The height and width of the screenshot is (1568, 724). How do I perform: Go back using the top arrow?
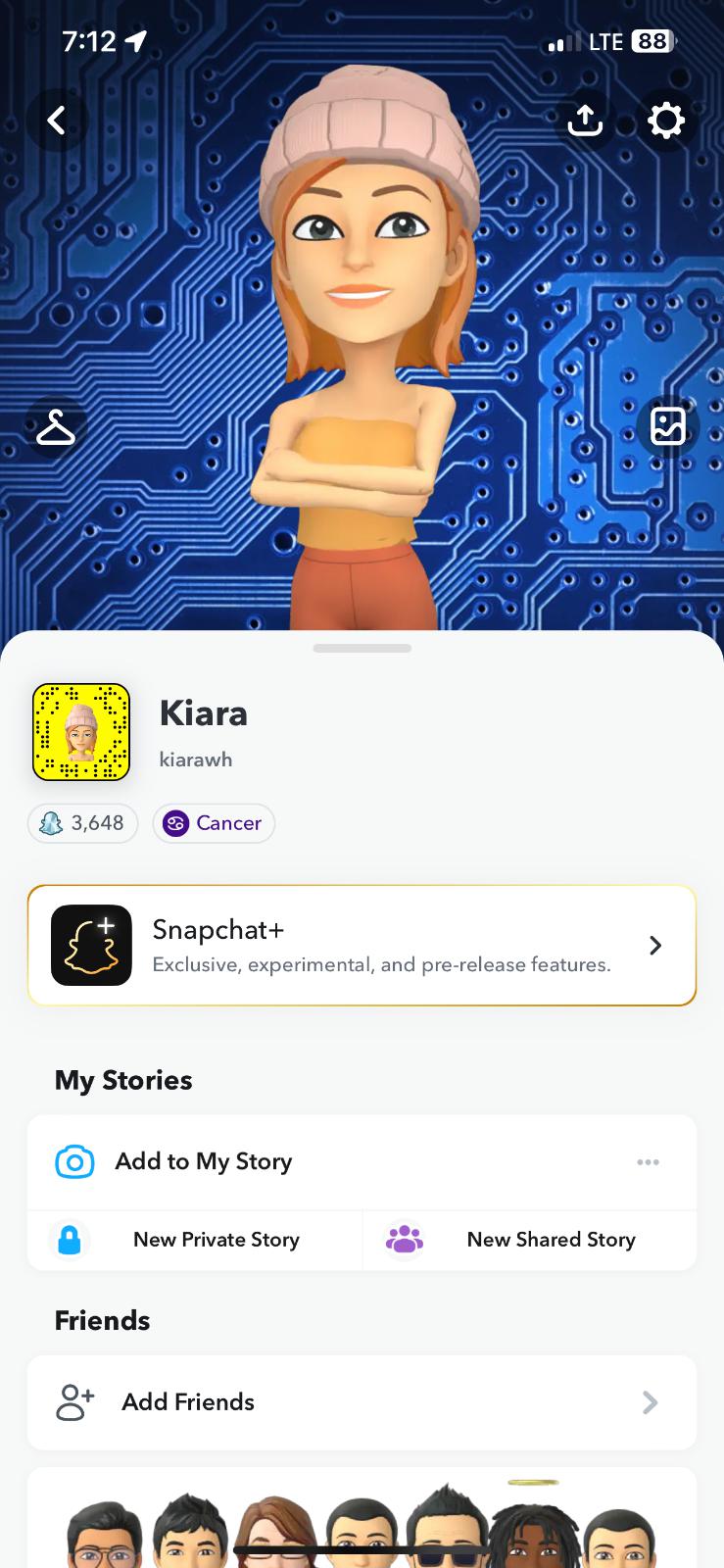57,121
